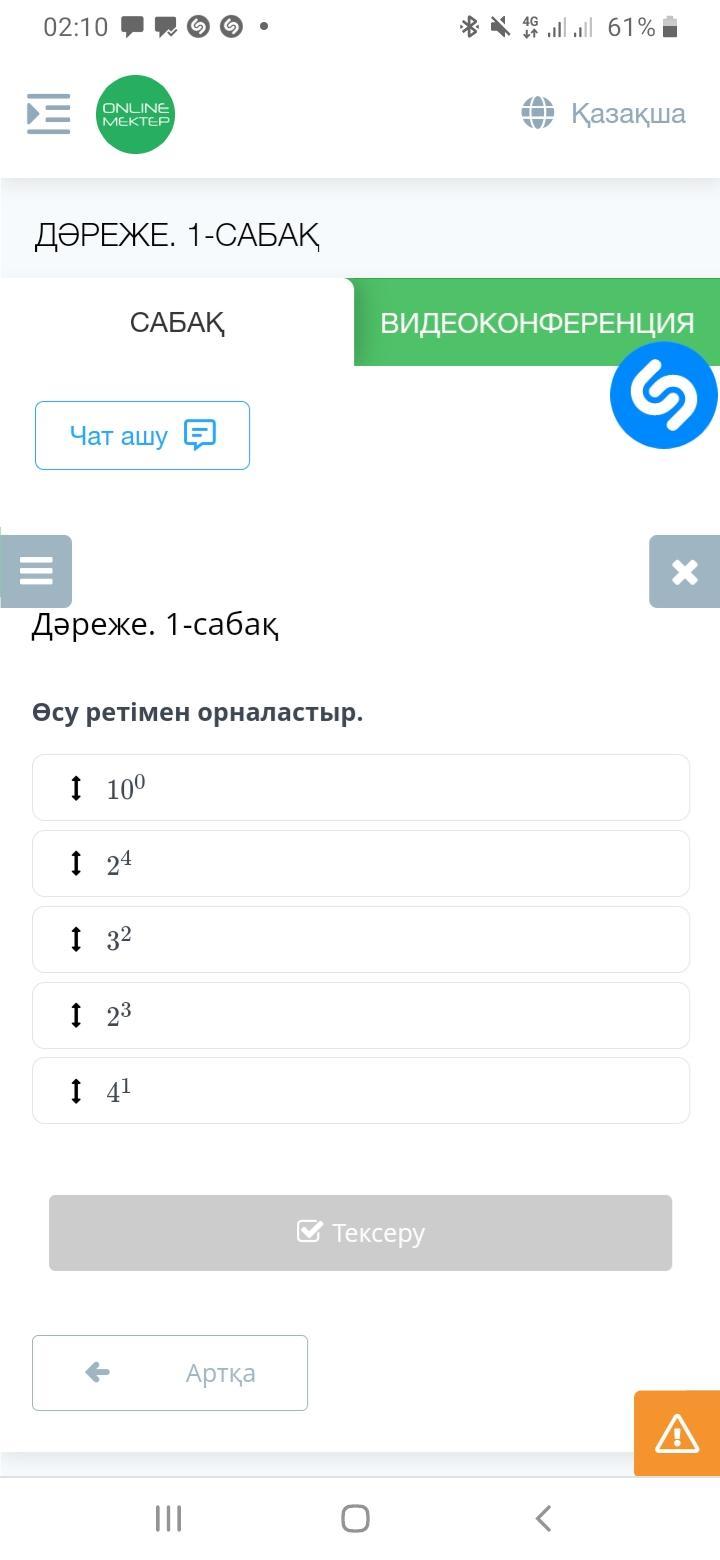
Task: Select the 10⁰ answer row
Action: (361, 788)
